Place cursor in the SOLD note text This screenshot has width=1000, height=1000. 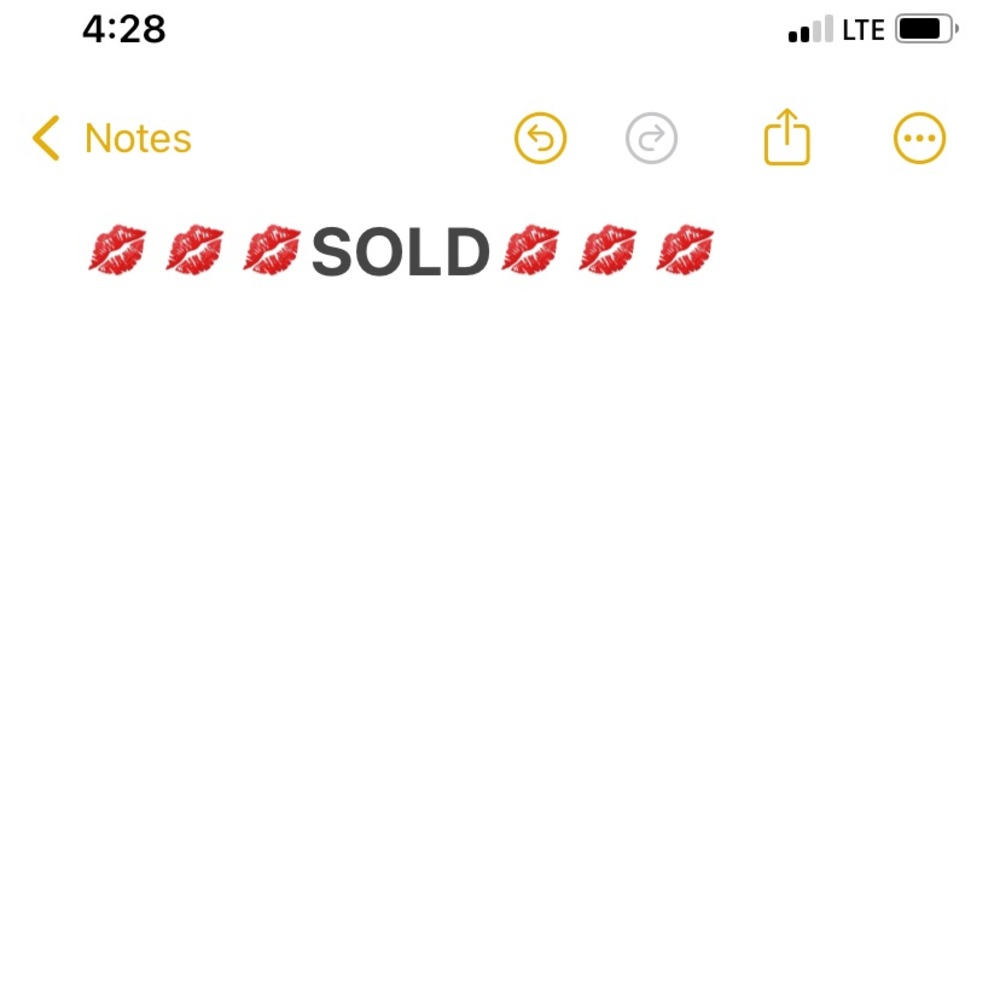point(400,252)
